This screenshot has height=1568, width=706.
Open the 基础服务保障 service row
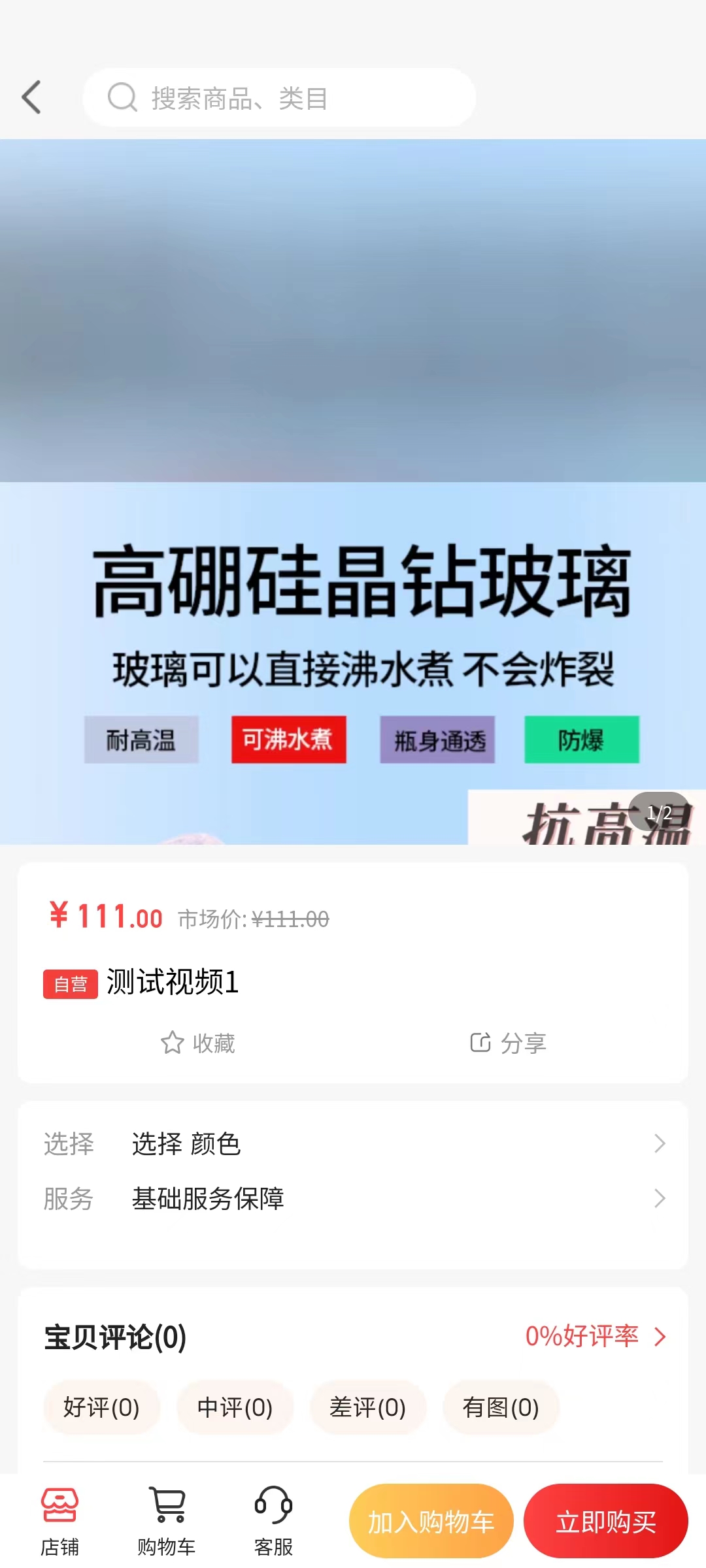[353, 1198]
